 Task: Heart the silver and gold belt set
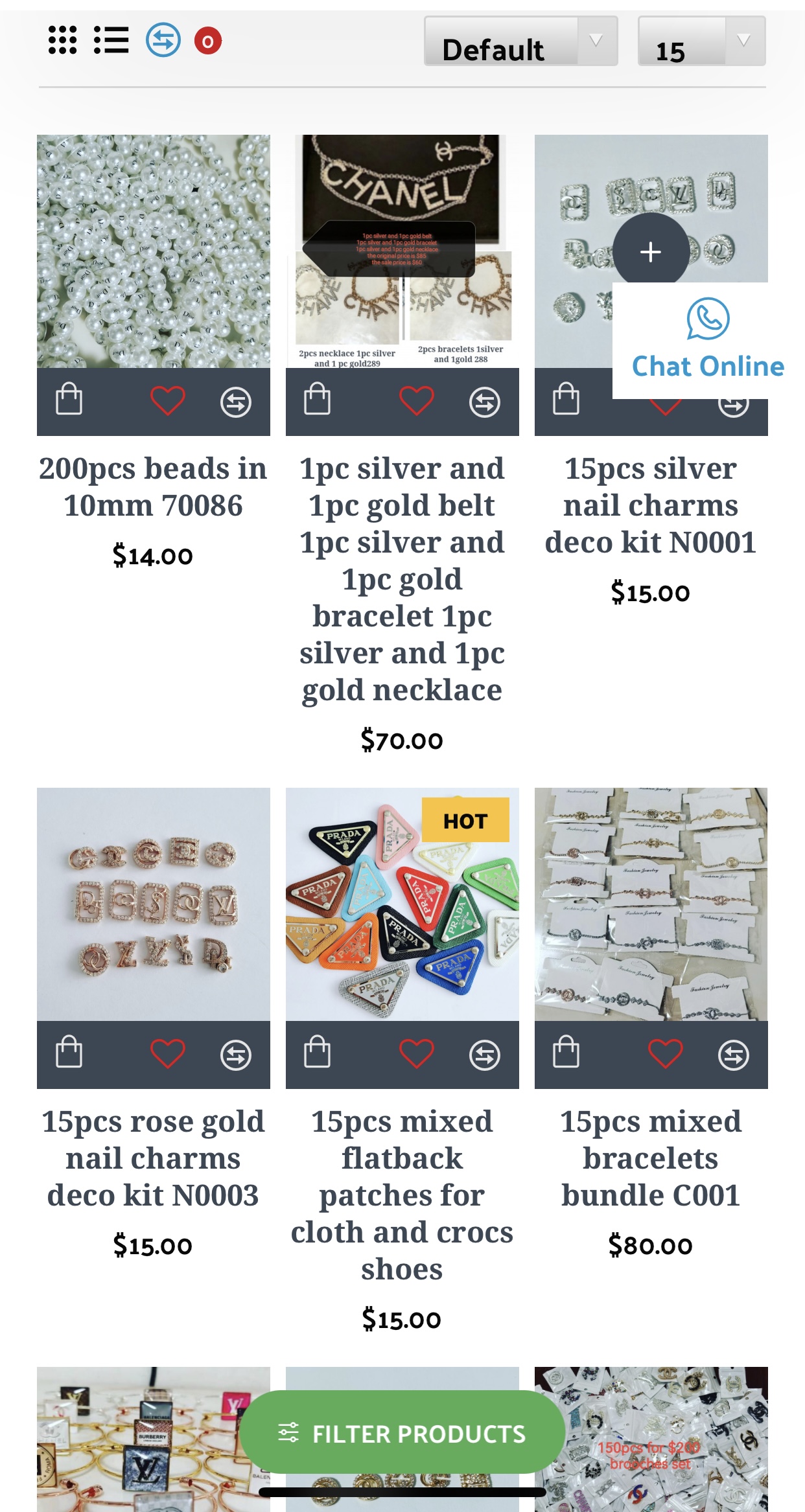click(x=417, y=400)
